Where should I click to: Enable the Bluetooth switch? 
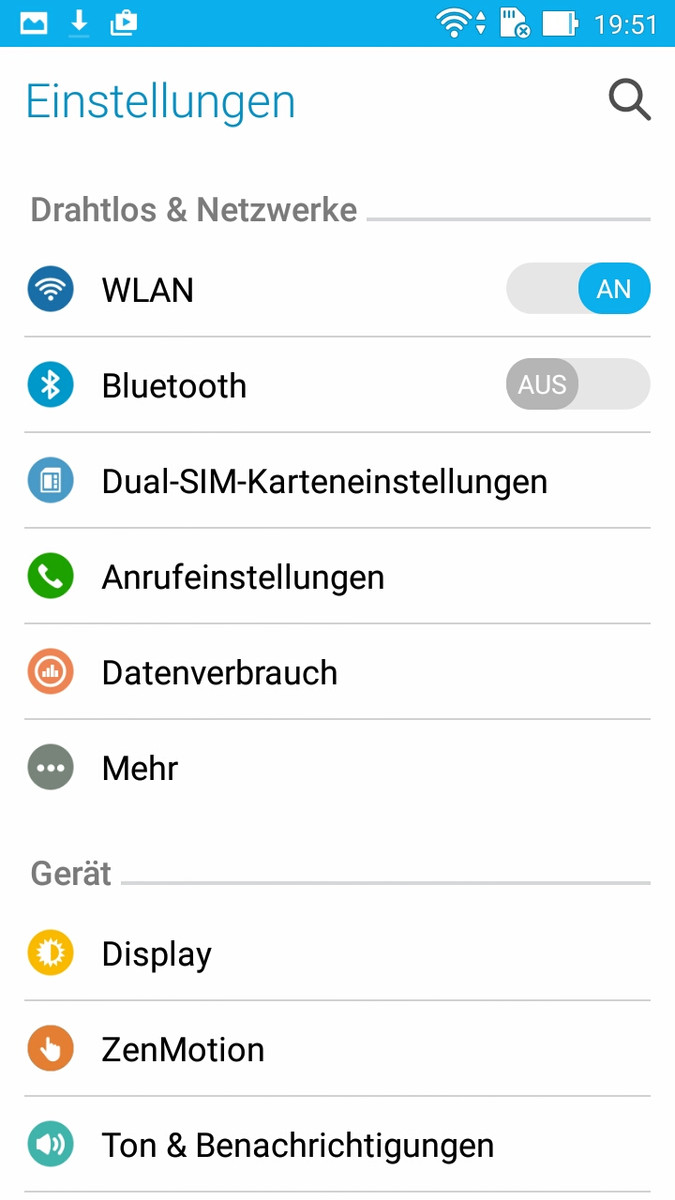coord(578,385)
